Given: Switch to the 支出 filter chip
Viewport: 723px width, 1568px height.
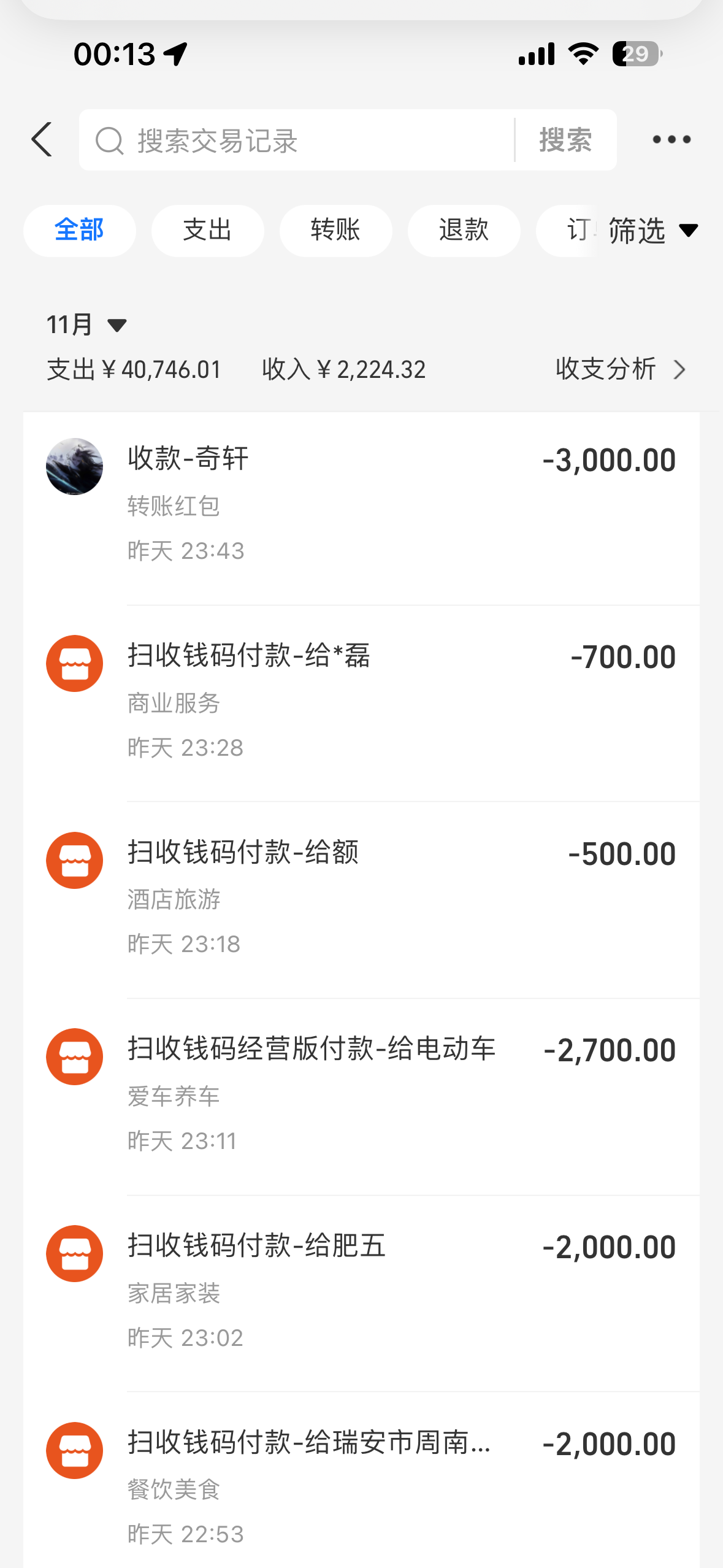Looking at the screenshot, I should [x=207, y=230].
